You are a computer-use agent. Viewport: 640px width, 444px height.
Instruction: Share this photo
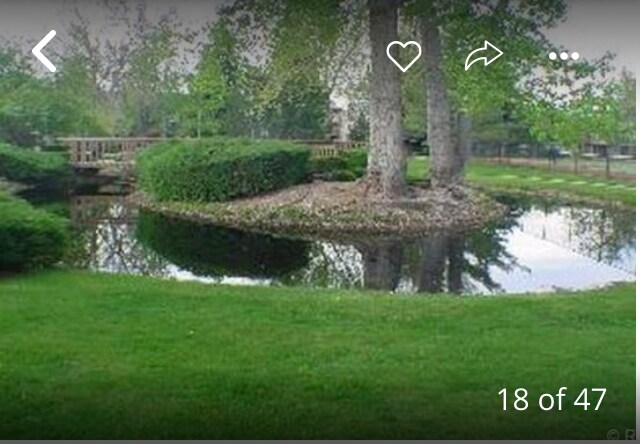pos(483,56)
